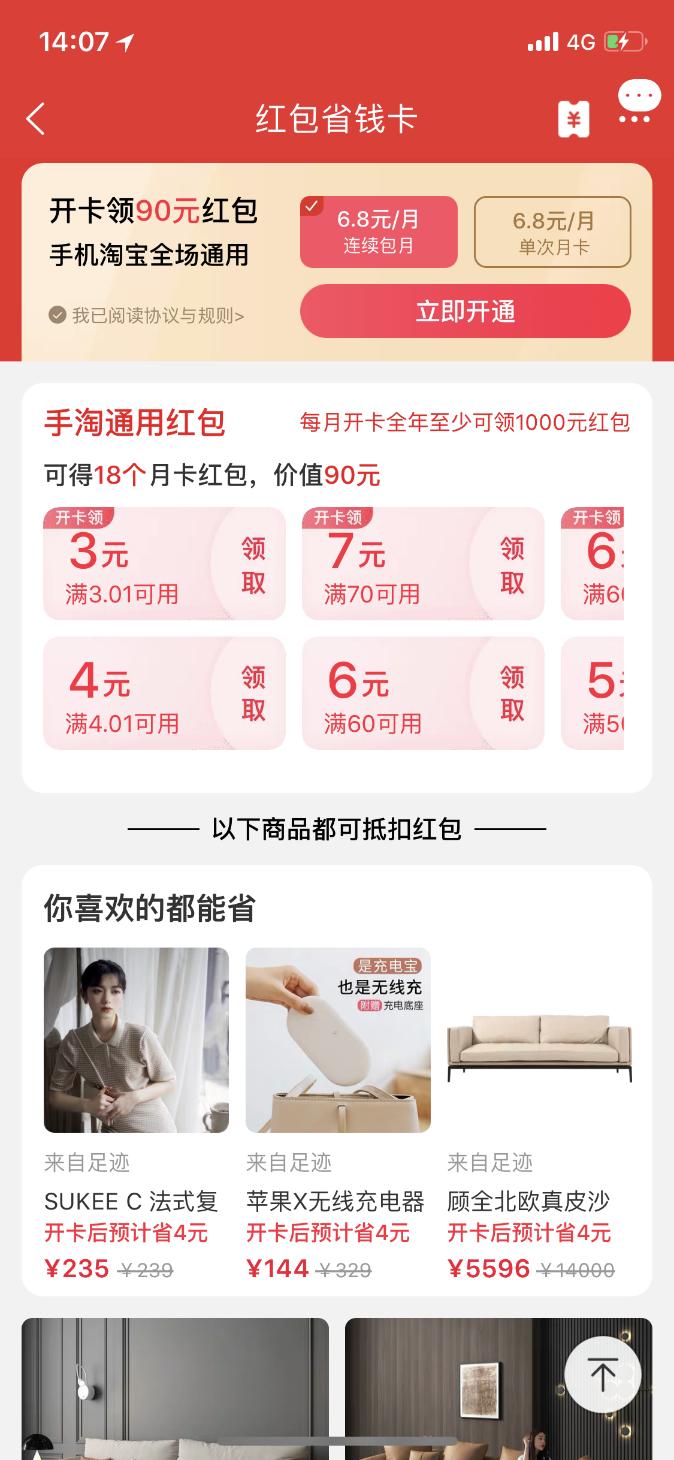Open the ¥ coupon ticket icon
674x1460 pixels.
point(573,120)
